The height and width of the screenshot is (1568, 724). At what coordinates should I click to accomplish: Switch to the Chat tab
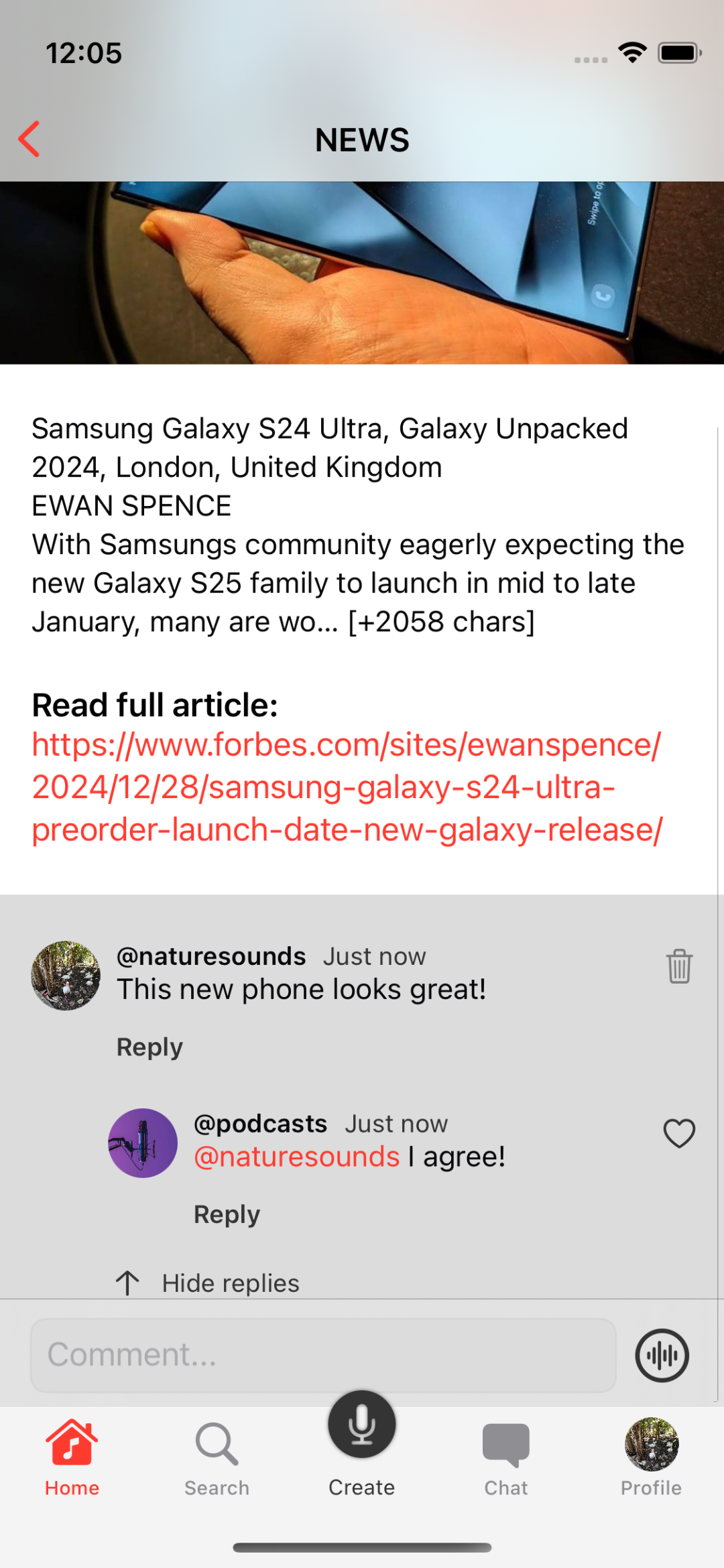[x=506, y=1458]
